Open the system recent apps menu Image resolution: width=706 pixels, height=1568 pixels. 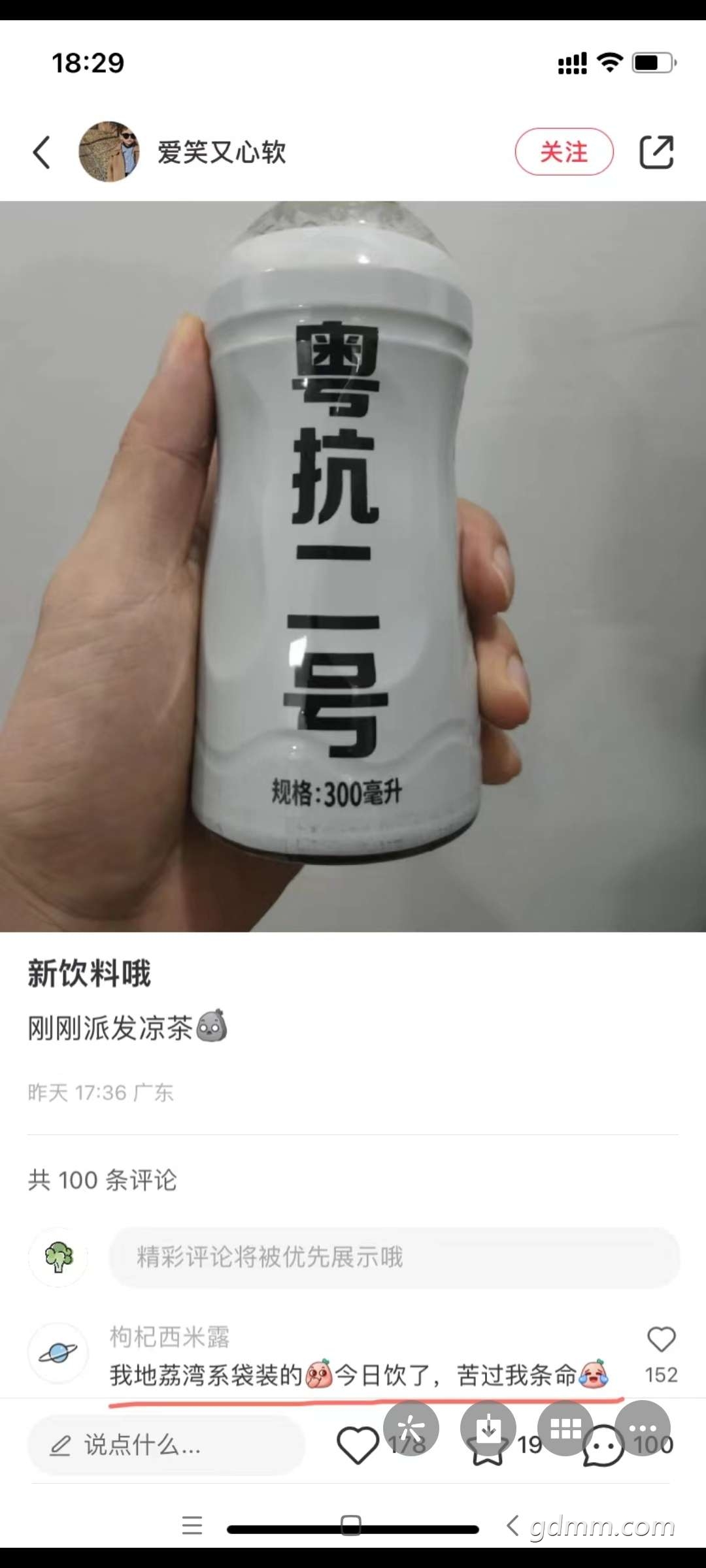(192, 1526)
